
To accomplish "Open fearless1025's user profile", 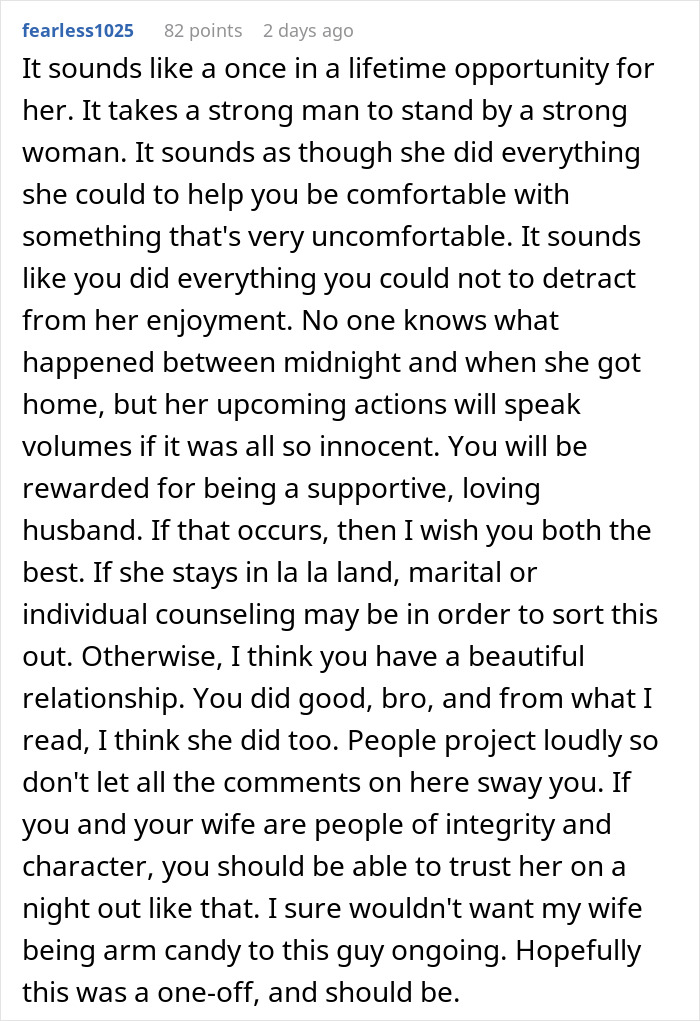I will (x=78, y=31).
